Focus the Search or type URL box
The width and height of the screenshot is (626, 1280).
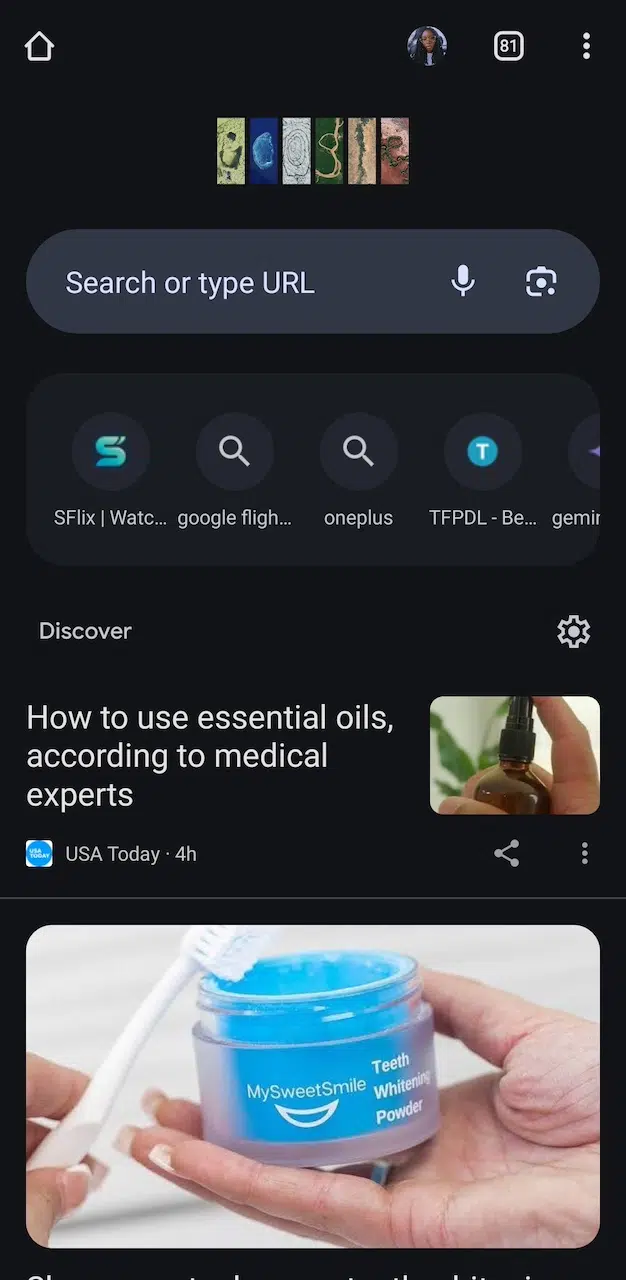(x=230, y=283)
